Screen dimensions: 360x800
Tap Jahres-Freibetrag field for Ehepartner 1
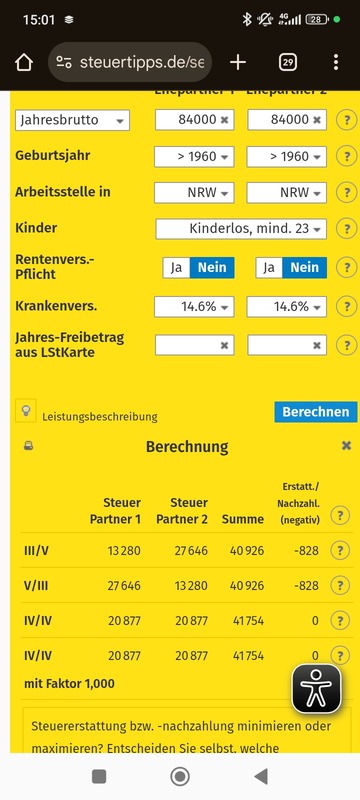click(x=194, y=345)
